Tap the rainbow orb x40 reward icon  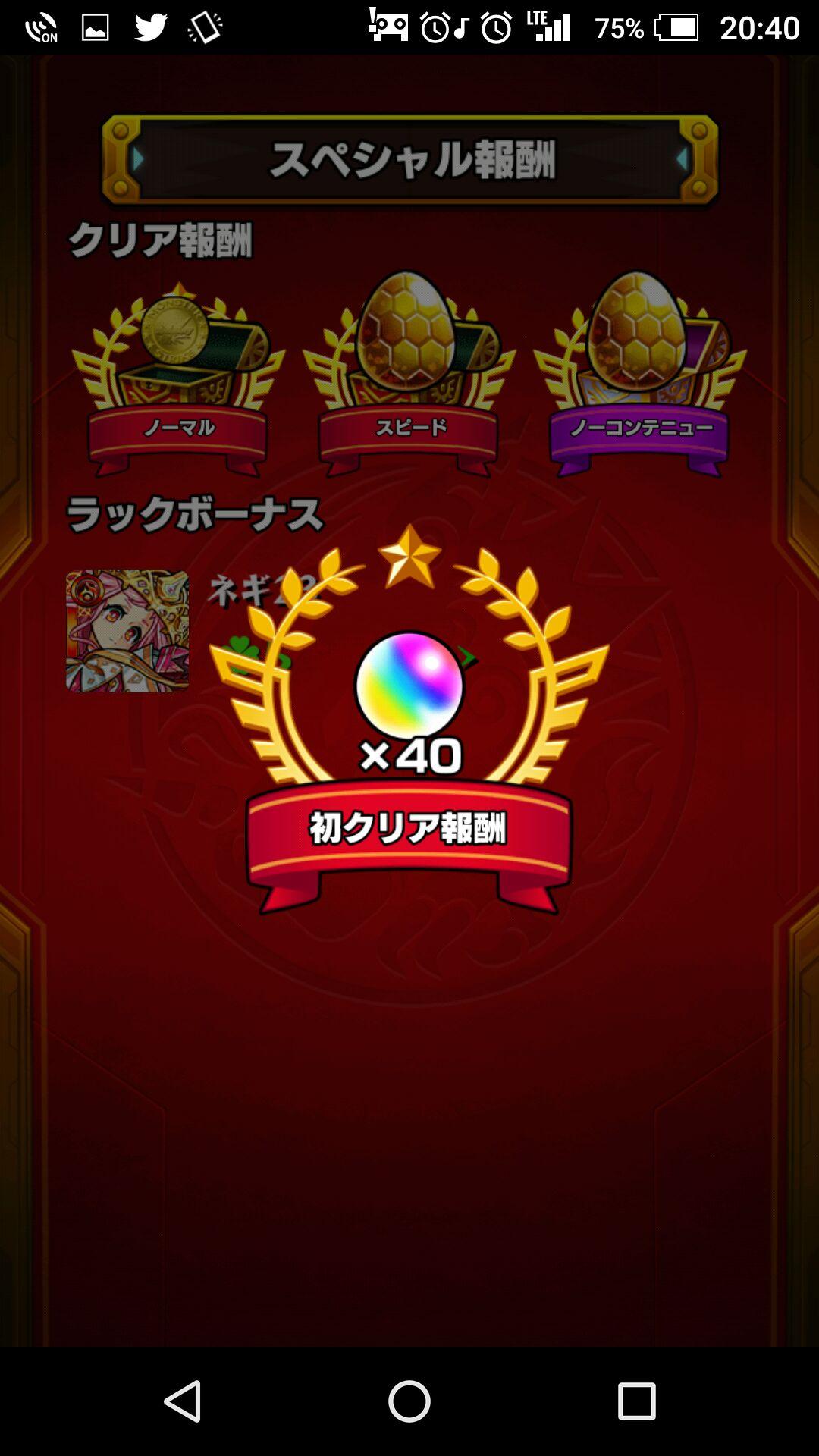pos(409,682)
